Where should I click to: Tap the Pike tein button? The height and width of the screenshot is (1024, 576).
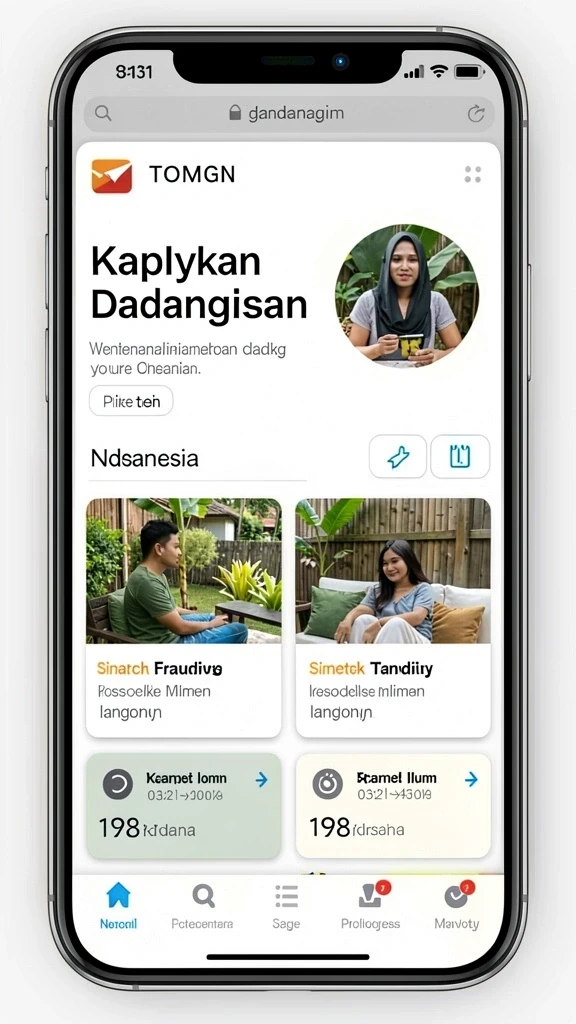point(131,401)
